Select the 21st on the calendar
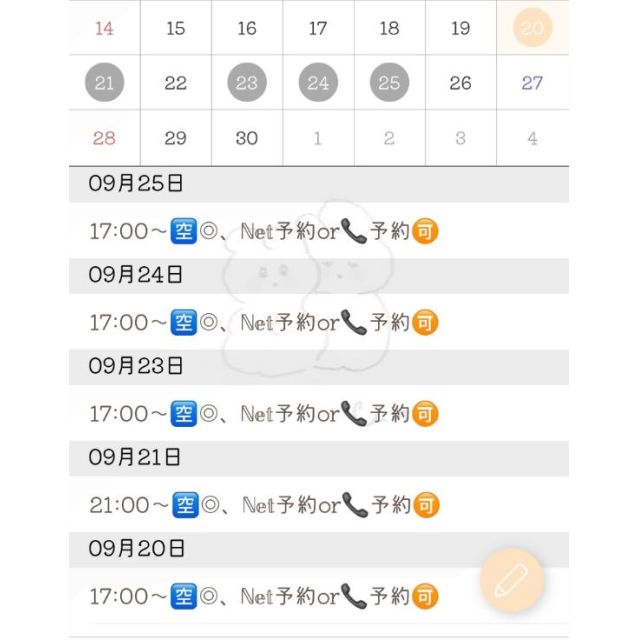Viewport: 640px width, 640px height. click(x=104, y=83)
